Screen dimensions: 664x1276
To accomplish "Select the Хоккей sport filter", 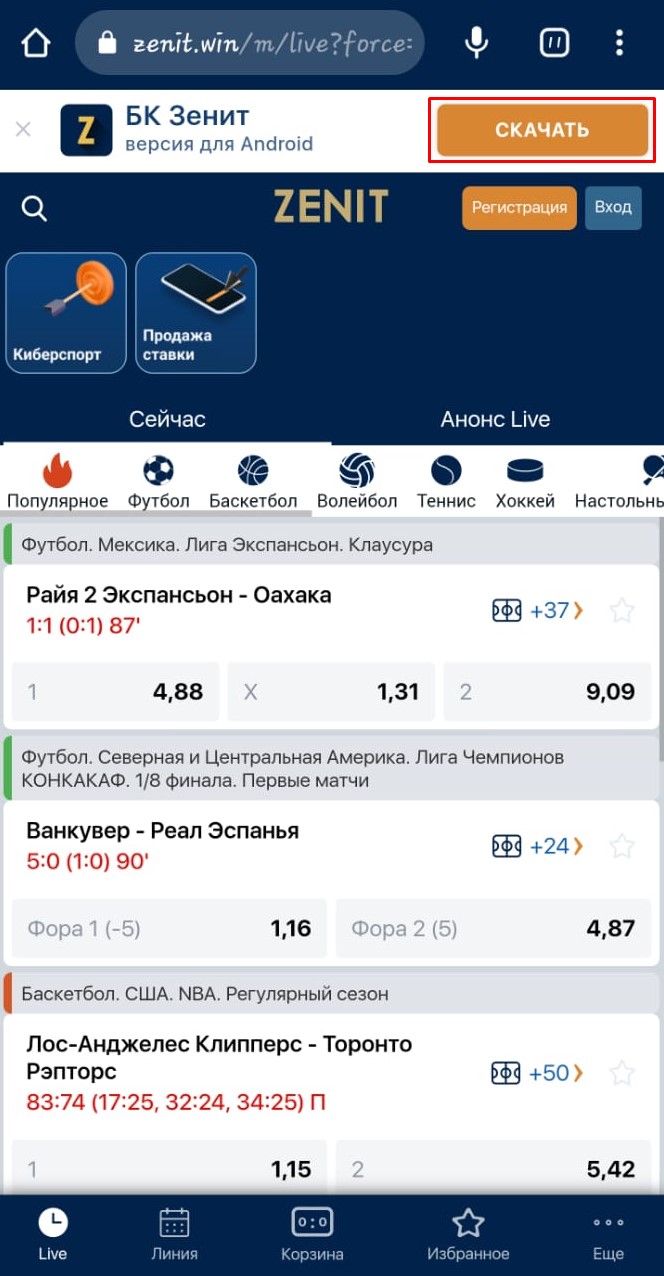I will click(525, 482).
